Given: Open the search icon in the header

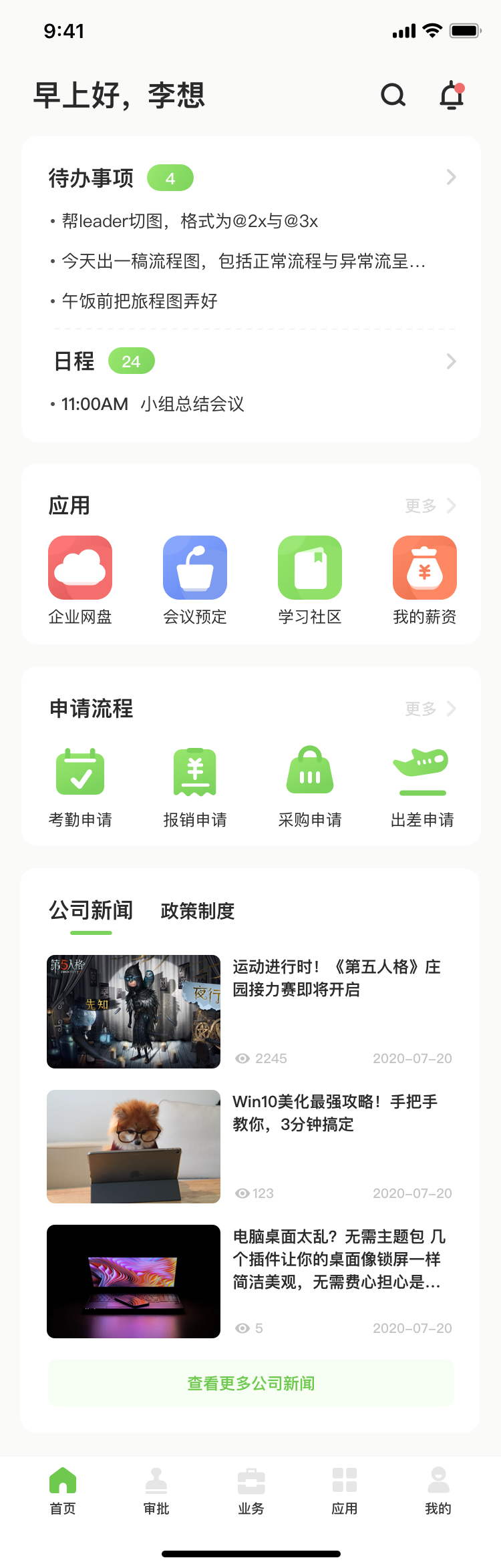Looking at the screenshot, I should coord(393,95).
